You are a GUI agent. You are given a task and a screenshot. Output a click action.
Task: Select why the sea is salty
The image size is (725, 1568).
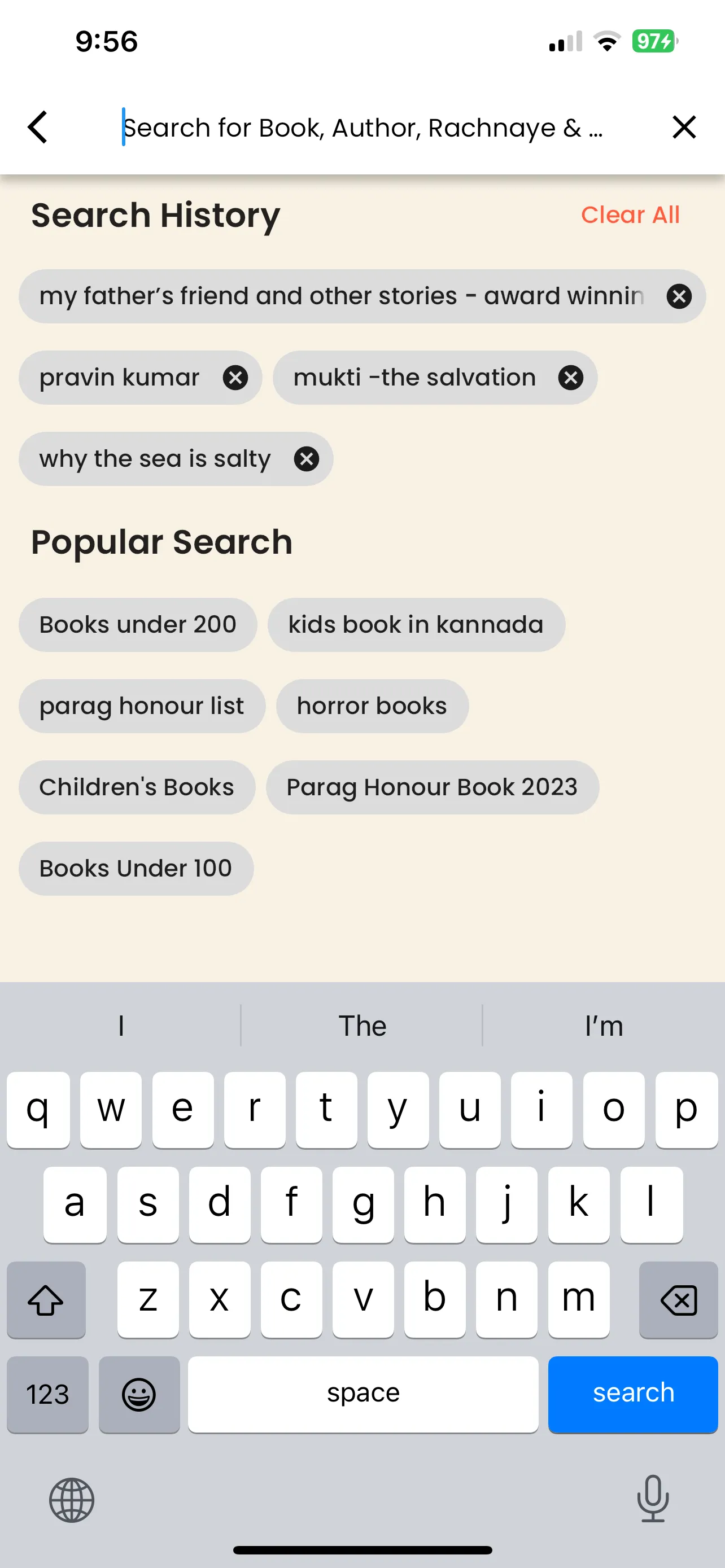coord(155,459)
